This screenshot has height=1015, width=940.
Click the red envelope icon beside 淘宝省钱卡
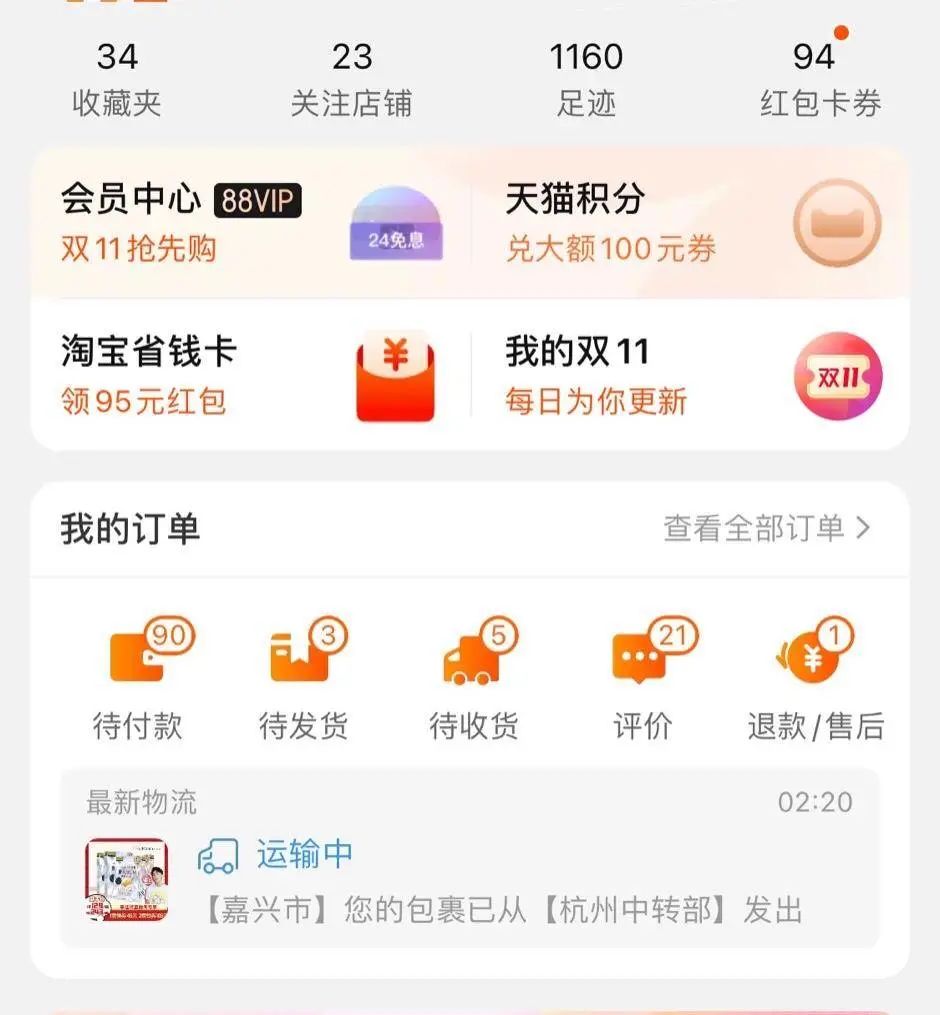(x=396, y=374)
